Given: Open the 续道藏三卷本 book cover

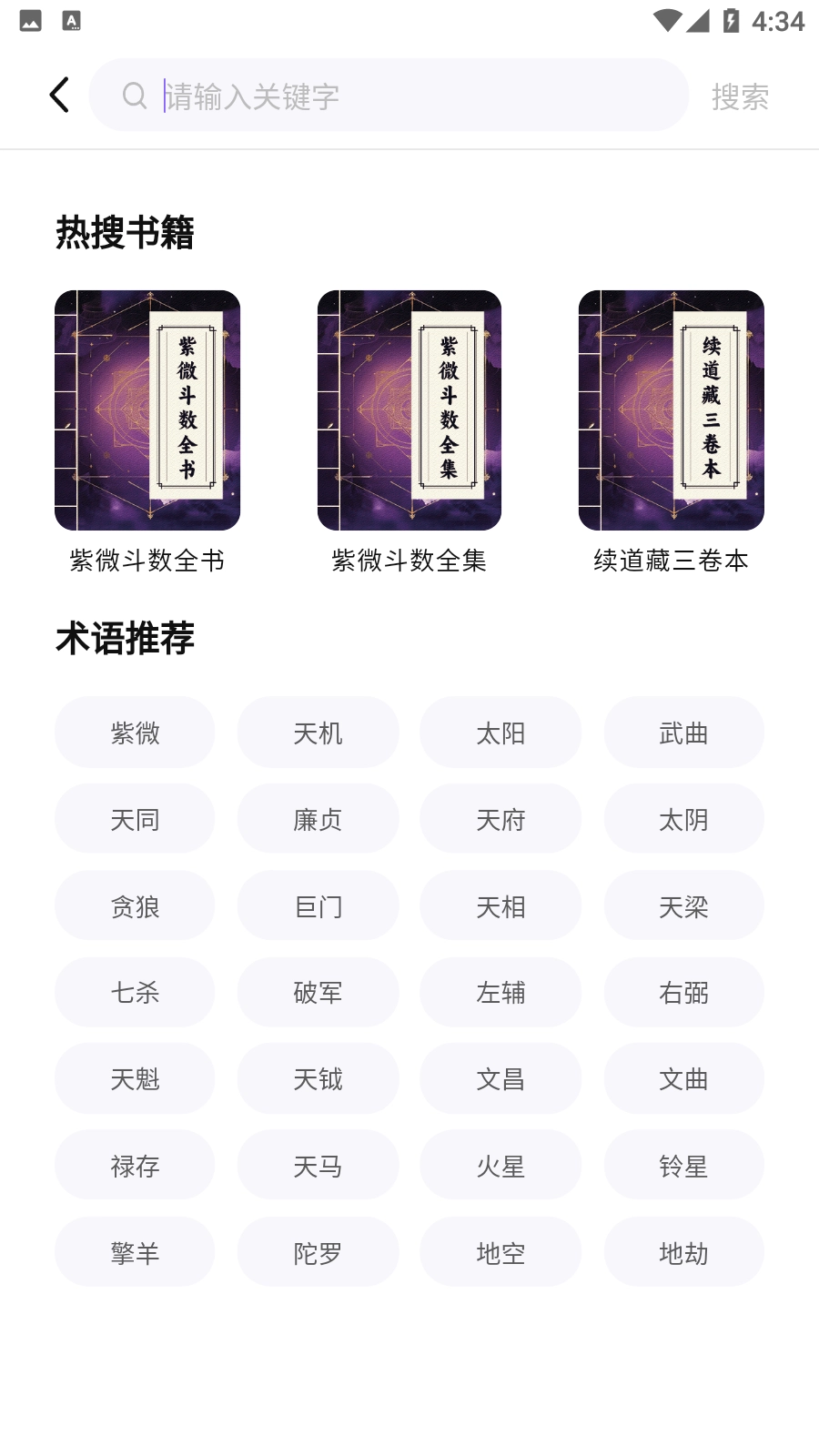Looking at the screenshot, I should coord(671,409).
